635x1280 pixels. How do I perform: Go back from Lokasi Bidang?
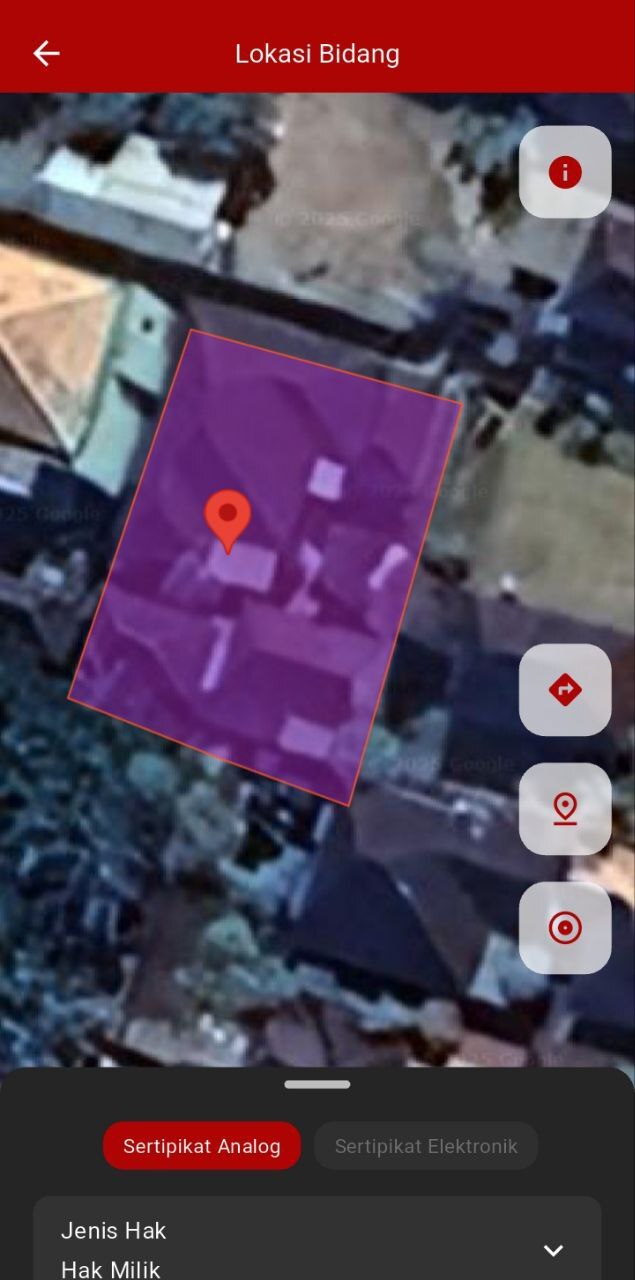(x=46, y=54)
